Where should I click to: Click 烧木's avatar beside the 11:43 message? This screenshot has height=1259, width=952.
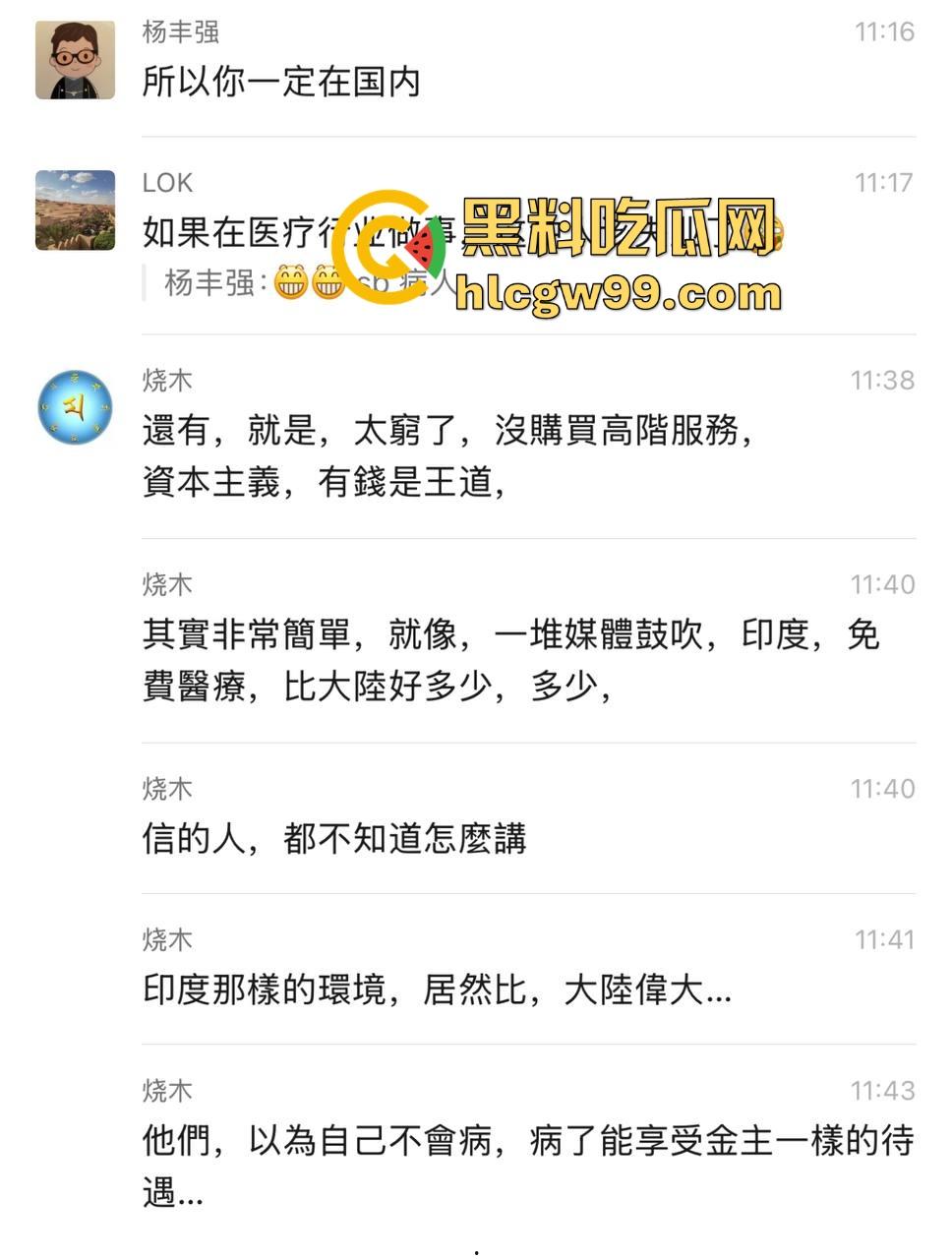click(74, 1116)
